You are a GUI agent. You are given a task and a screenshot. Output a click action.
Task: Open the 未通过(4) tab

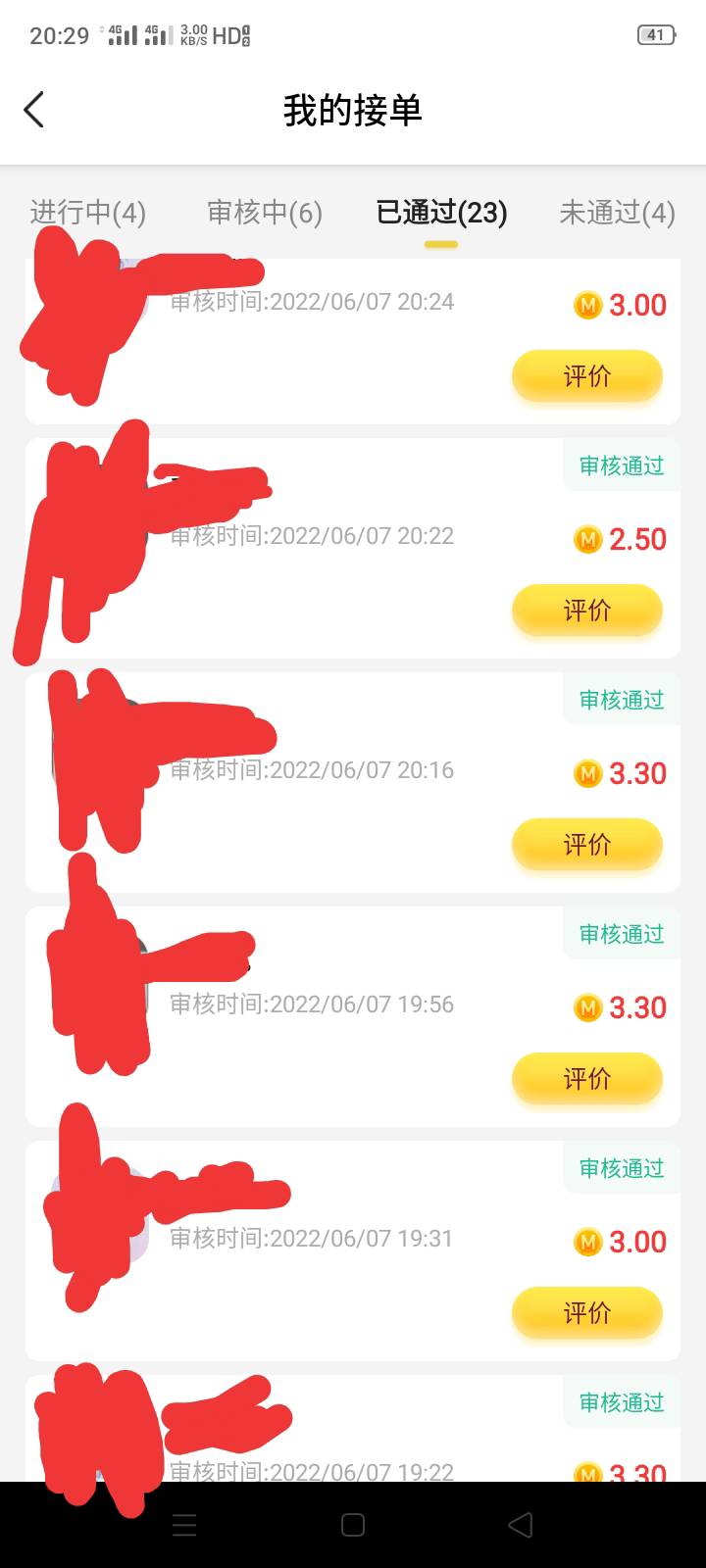coord(617,213)
